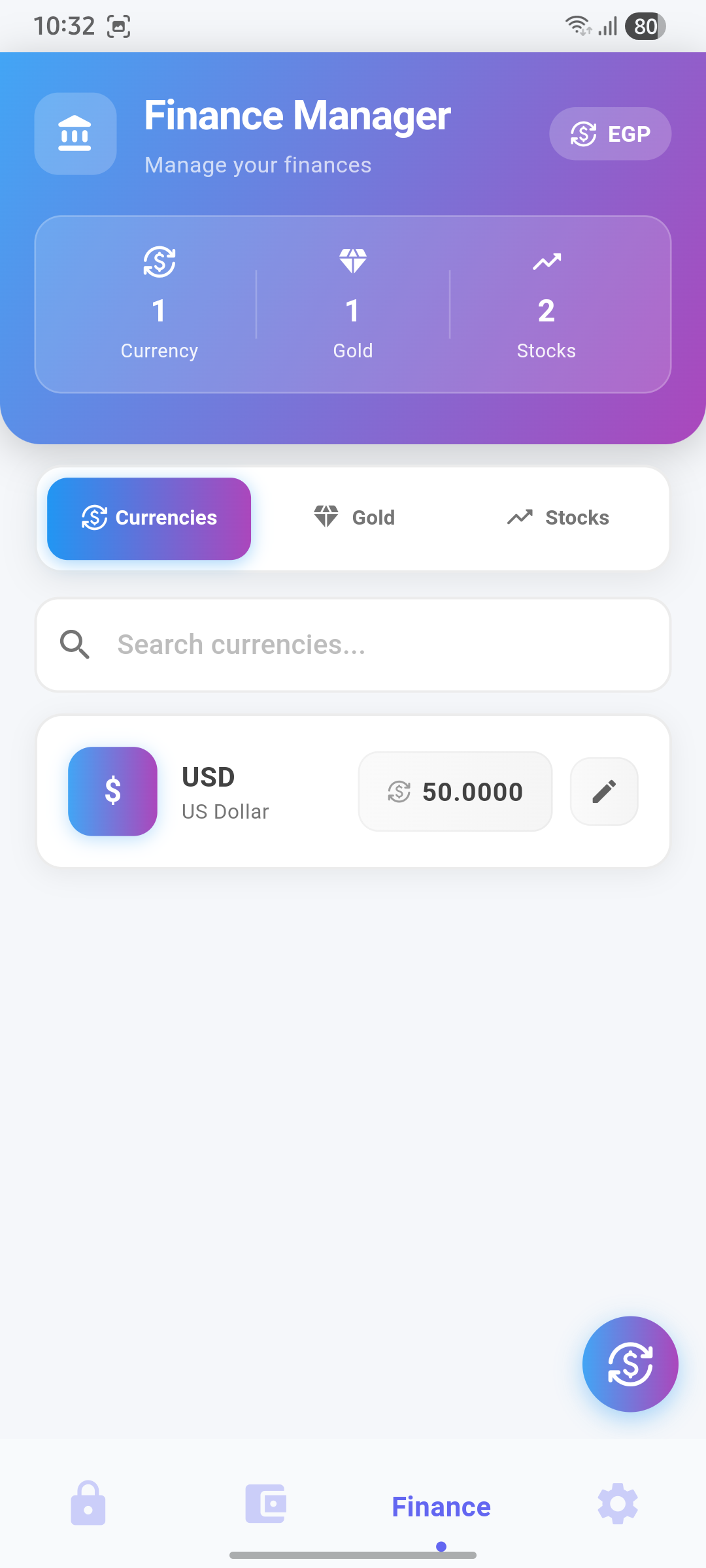
Task: Open the EGP base currency selector
Action: coord(609,134)
